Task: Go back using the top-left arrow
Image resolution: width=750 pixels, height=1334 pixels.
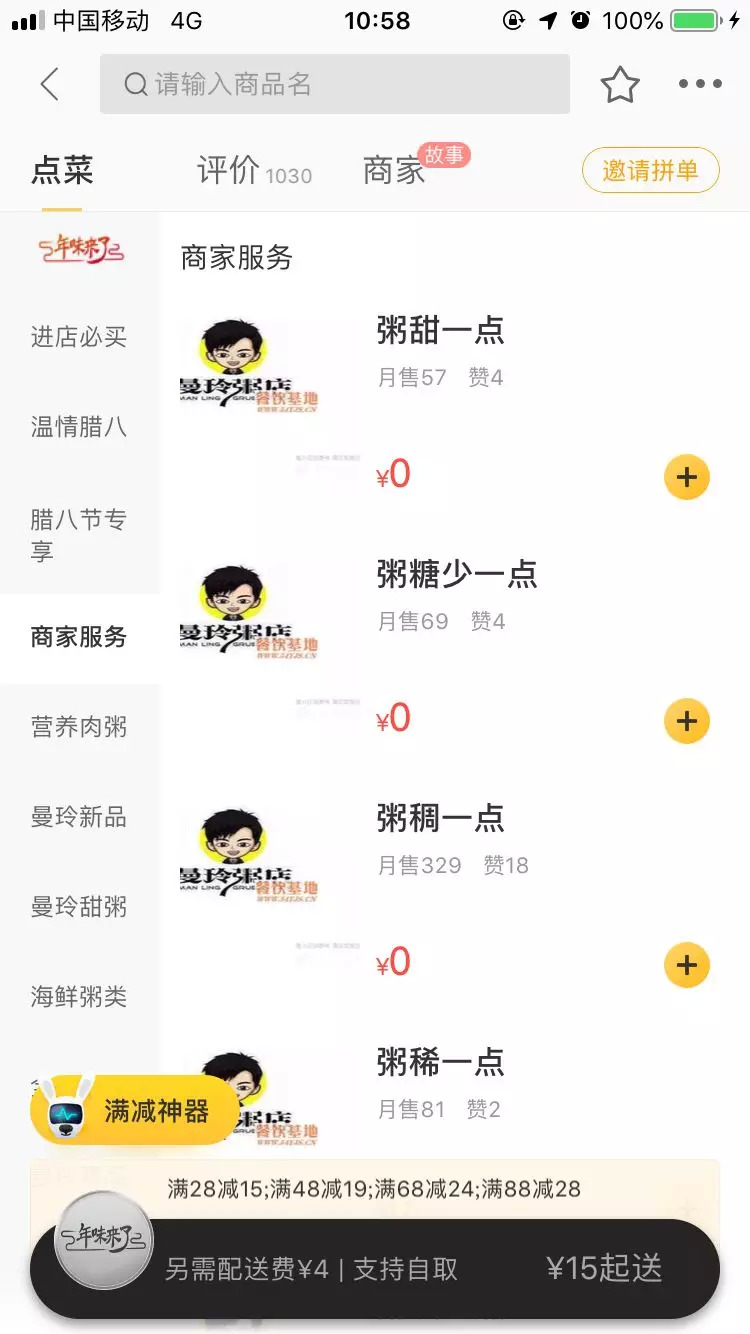Action: click(x=49, y=85)
